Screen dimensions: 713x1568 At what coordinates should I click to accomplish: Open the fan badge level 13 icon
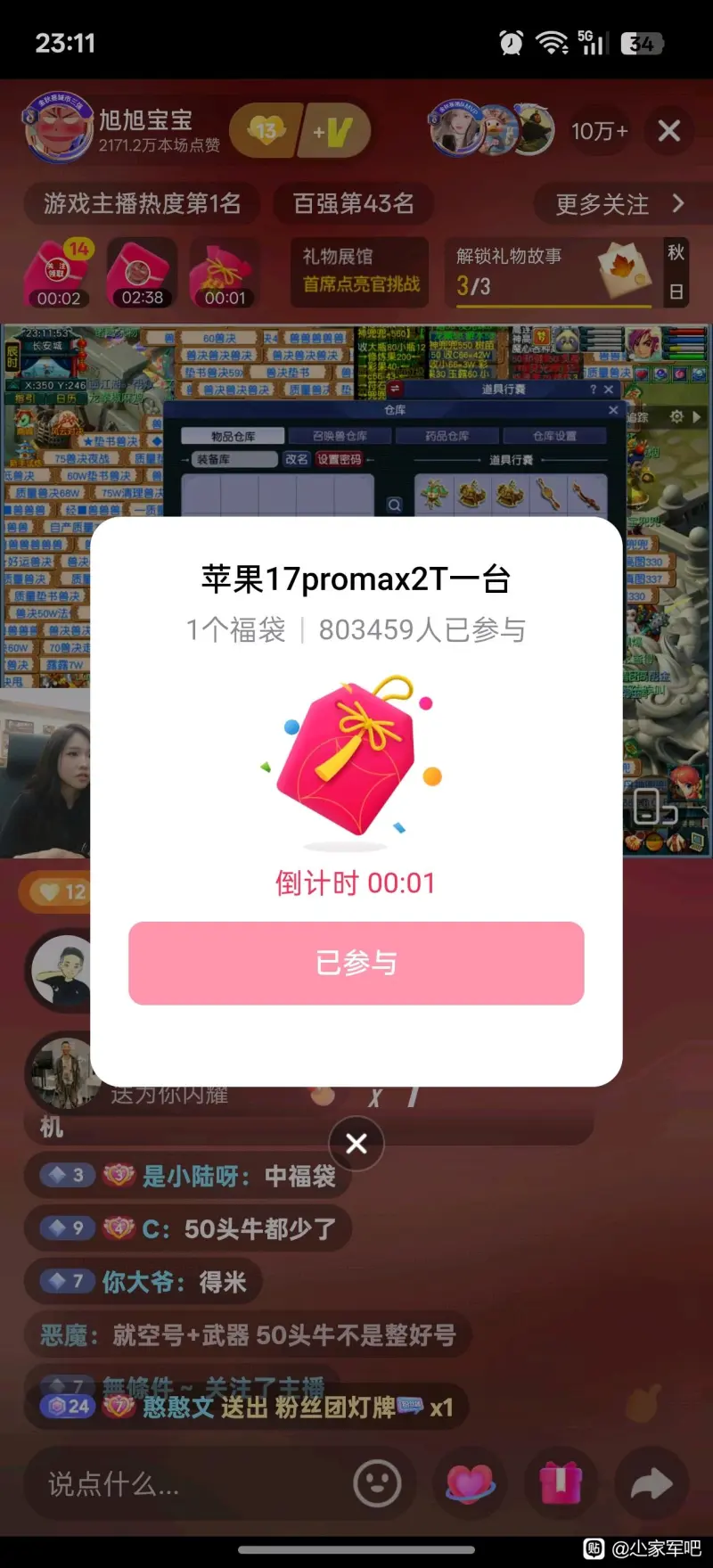[266, 132]
